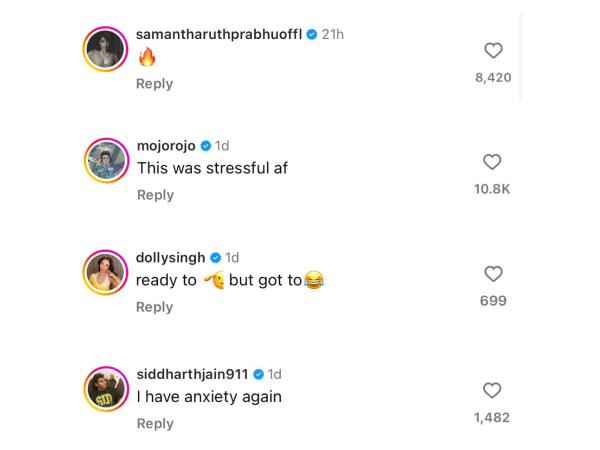This screenshot has width=600, height=450.
Task: Reply to mojorojo's comment
Action: pyautogui.click(x=155, y=195)
